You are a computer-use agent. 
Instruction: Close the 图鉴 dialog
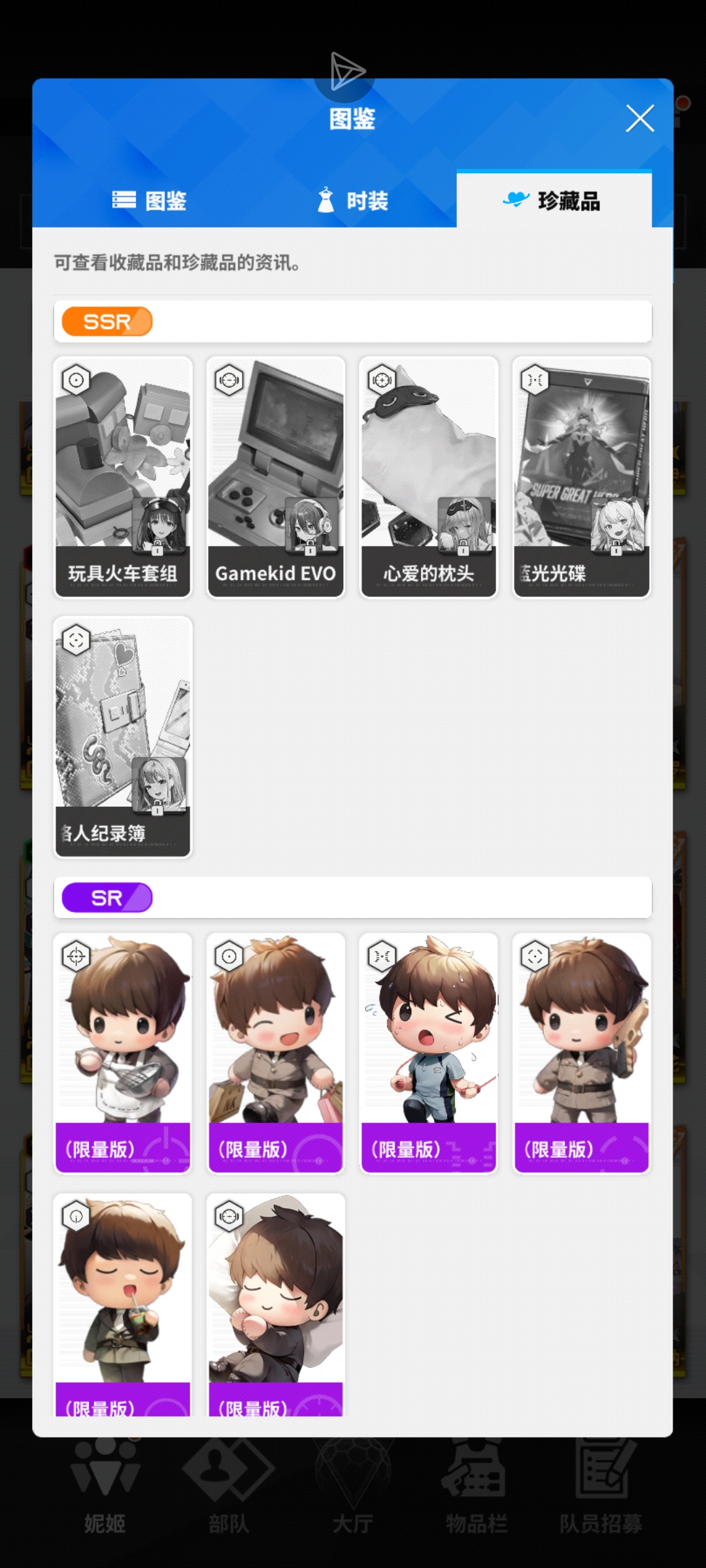[x=639, y=118]
